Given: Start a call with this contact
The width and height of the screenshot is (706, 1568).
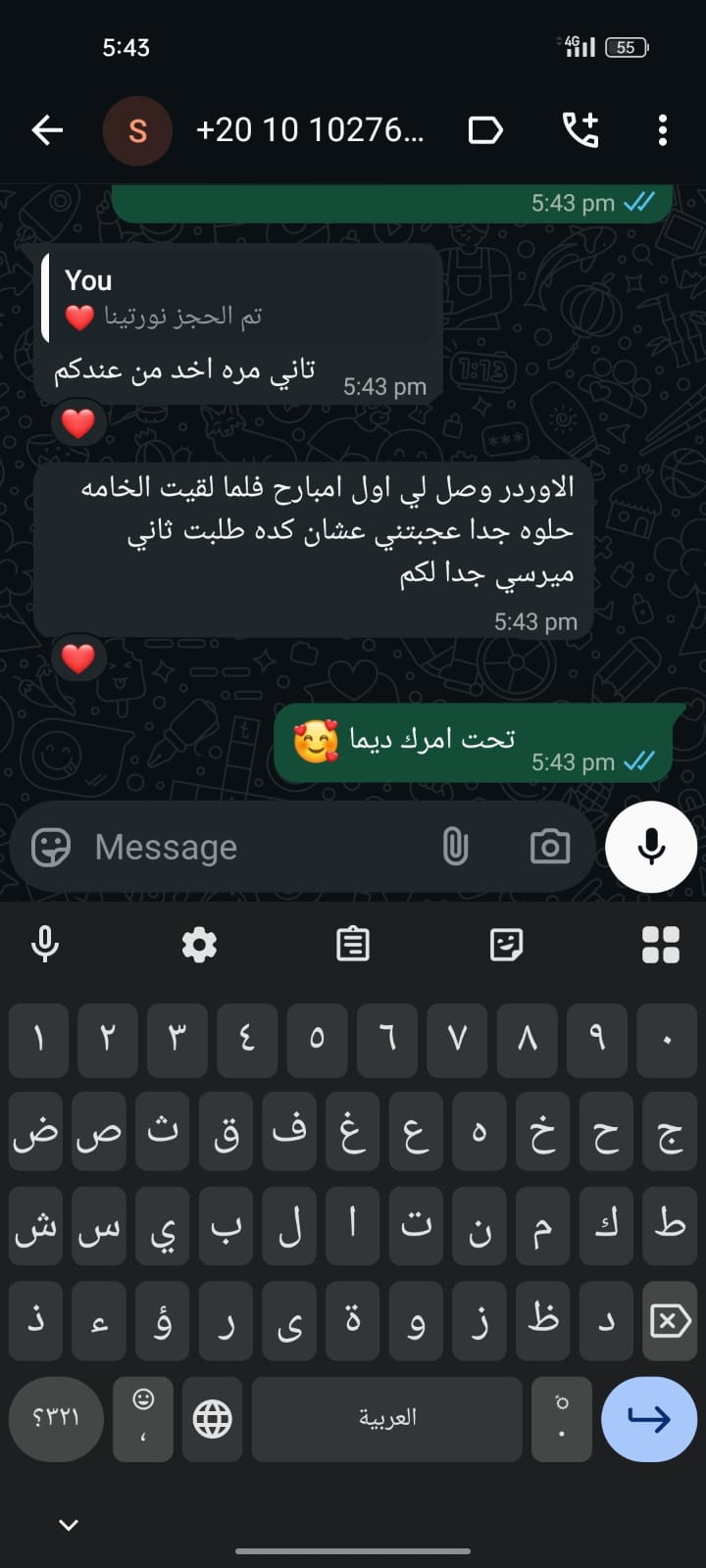Looking at the screenshot, I should coord(580,129).
